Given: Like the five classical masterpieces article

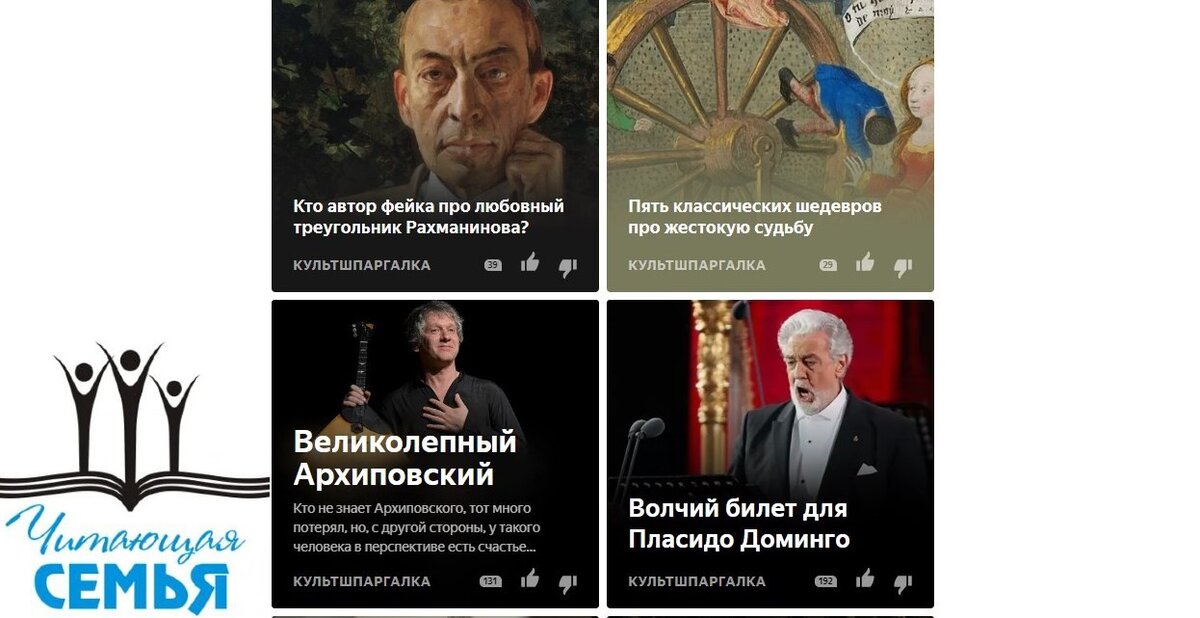Looking at the screenshot, I should point(865,263).
